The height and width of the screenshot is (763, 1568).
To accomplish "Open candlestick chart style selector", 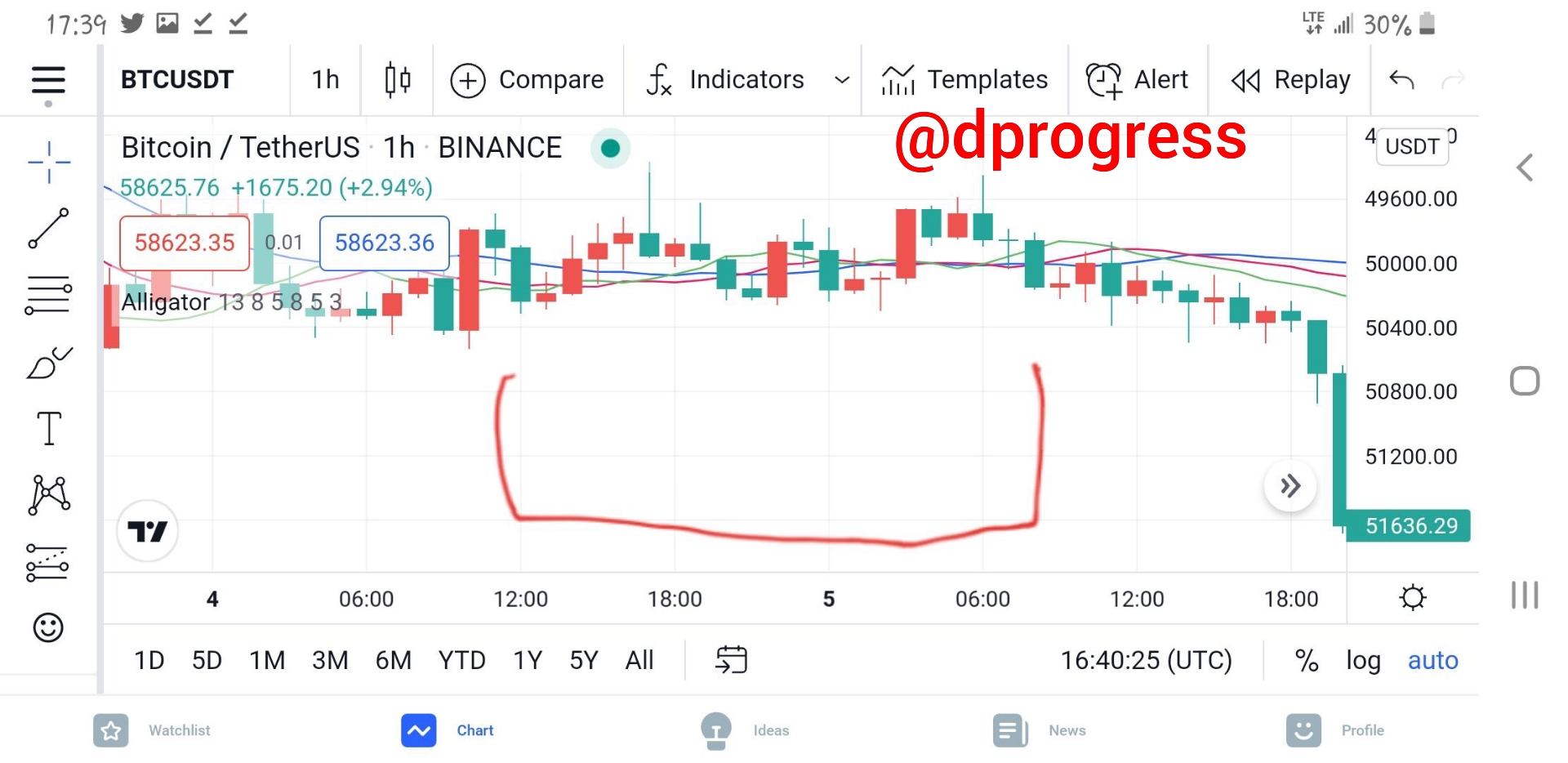I will (398, 80).
